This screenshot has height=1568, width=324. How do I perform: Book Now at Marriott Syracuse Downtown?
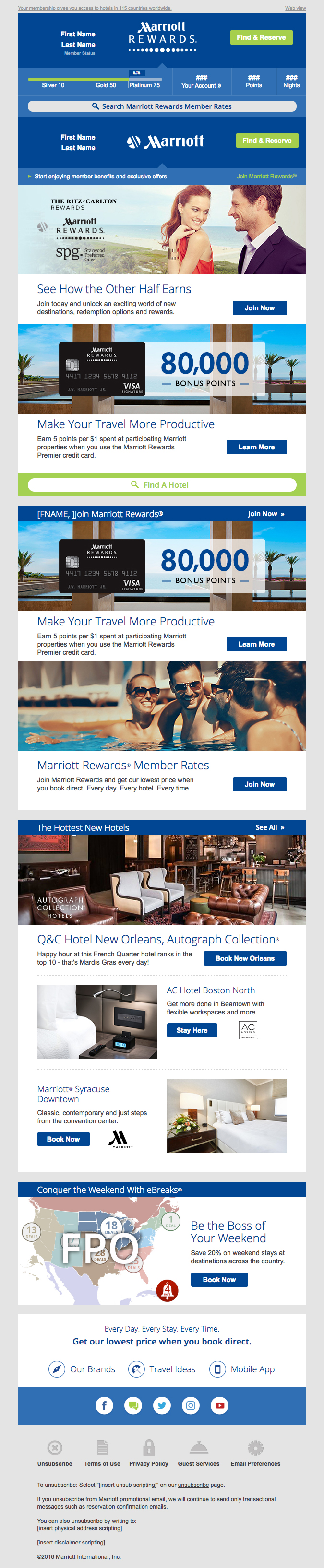point(63,1139)
